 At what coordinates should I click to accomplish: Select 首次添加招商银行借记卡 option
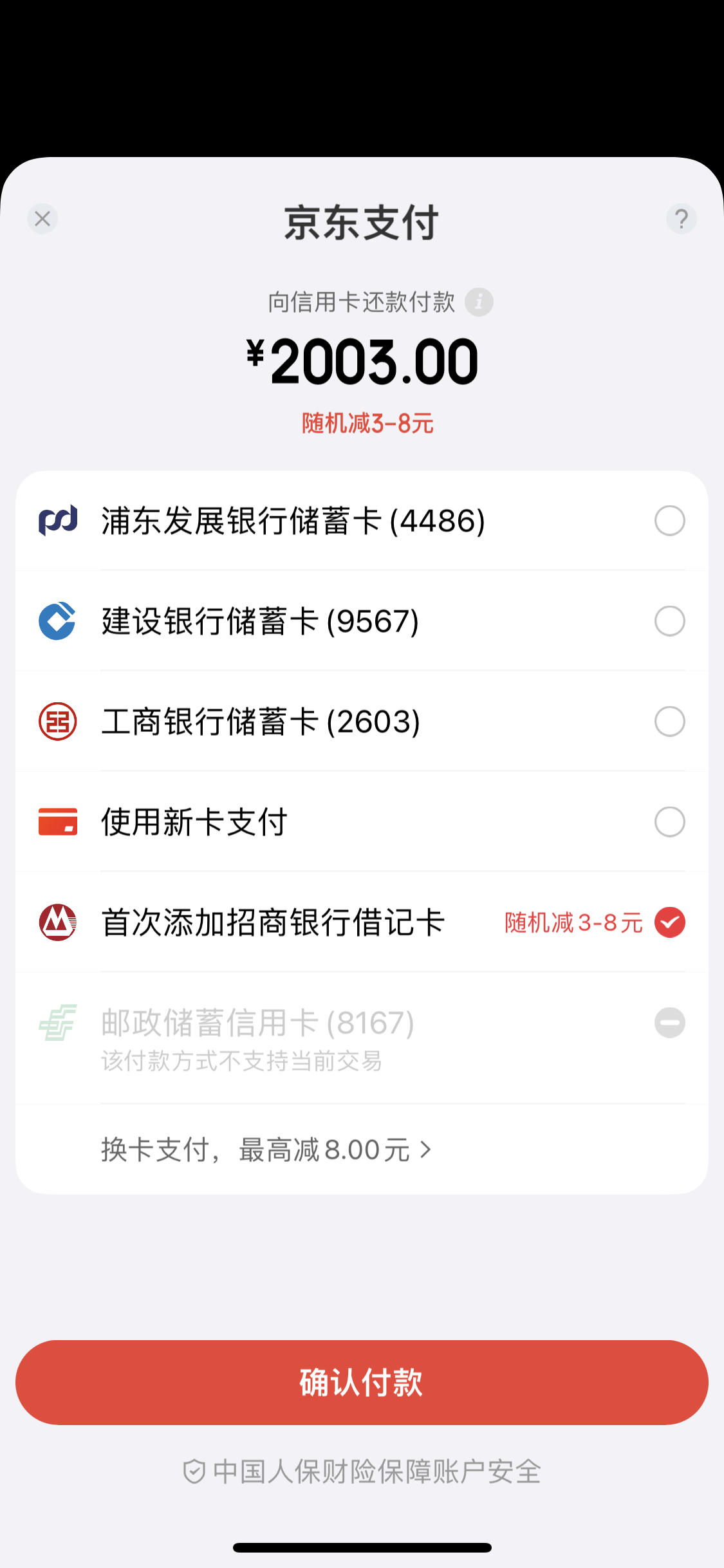pos(362,922)
